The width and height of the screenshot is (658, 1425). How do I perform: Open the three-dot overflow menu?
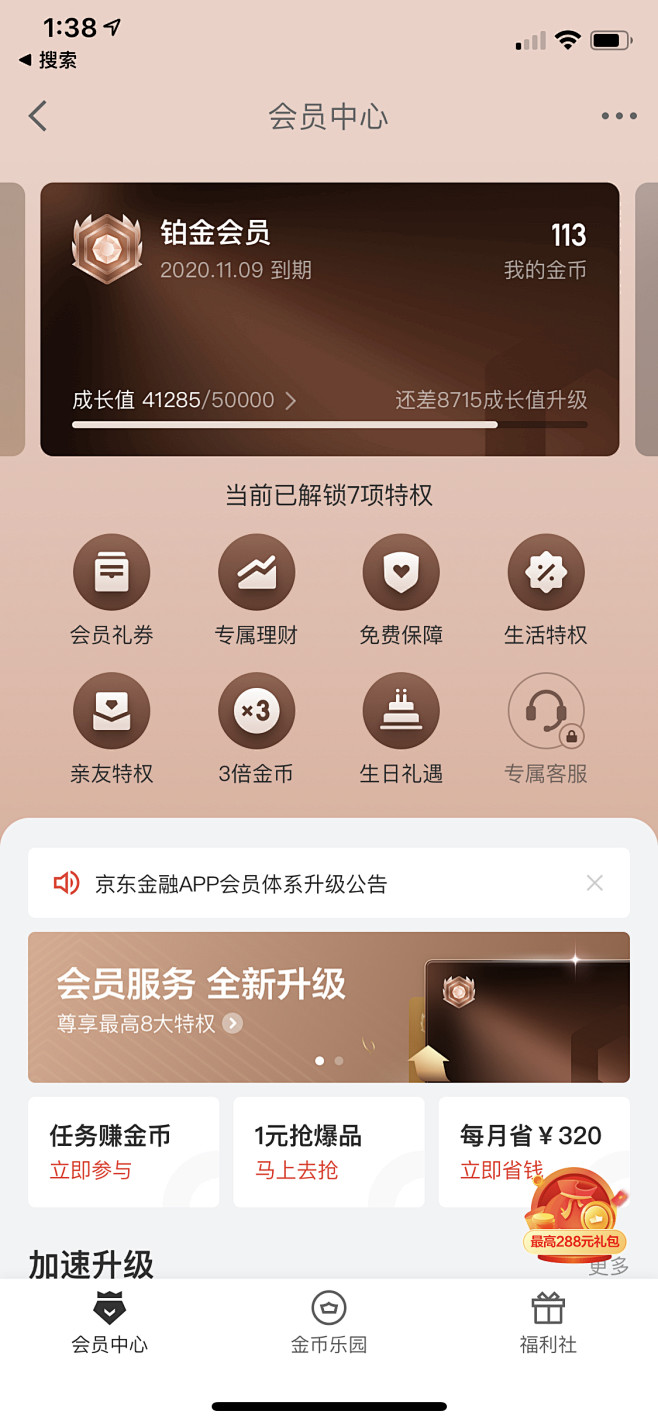coord(618,116)
